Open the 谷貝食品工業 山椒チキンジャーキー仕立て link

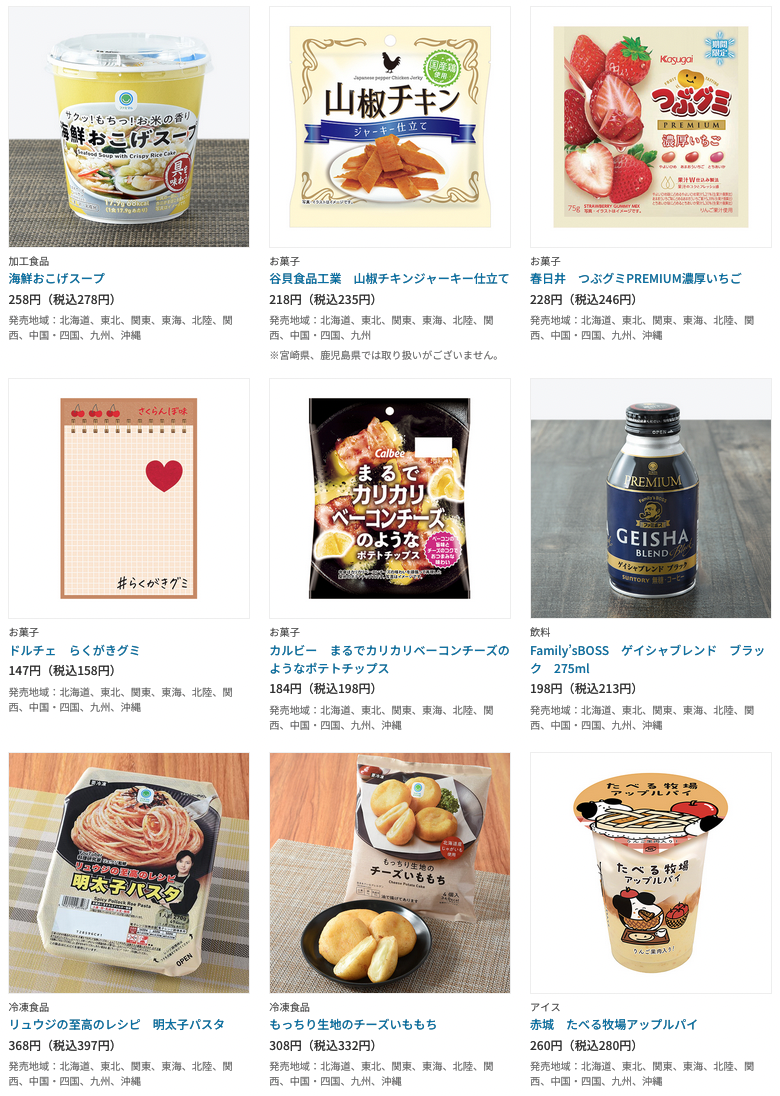pos(389,278)
